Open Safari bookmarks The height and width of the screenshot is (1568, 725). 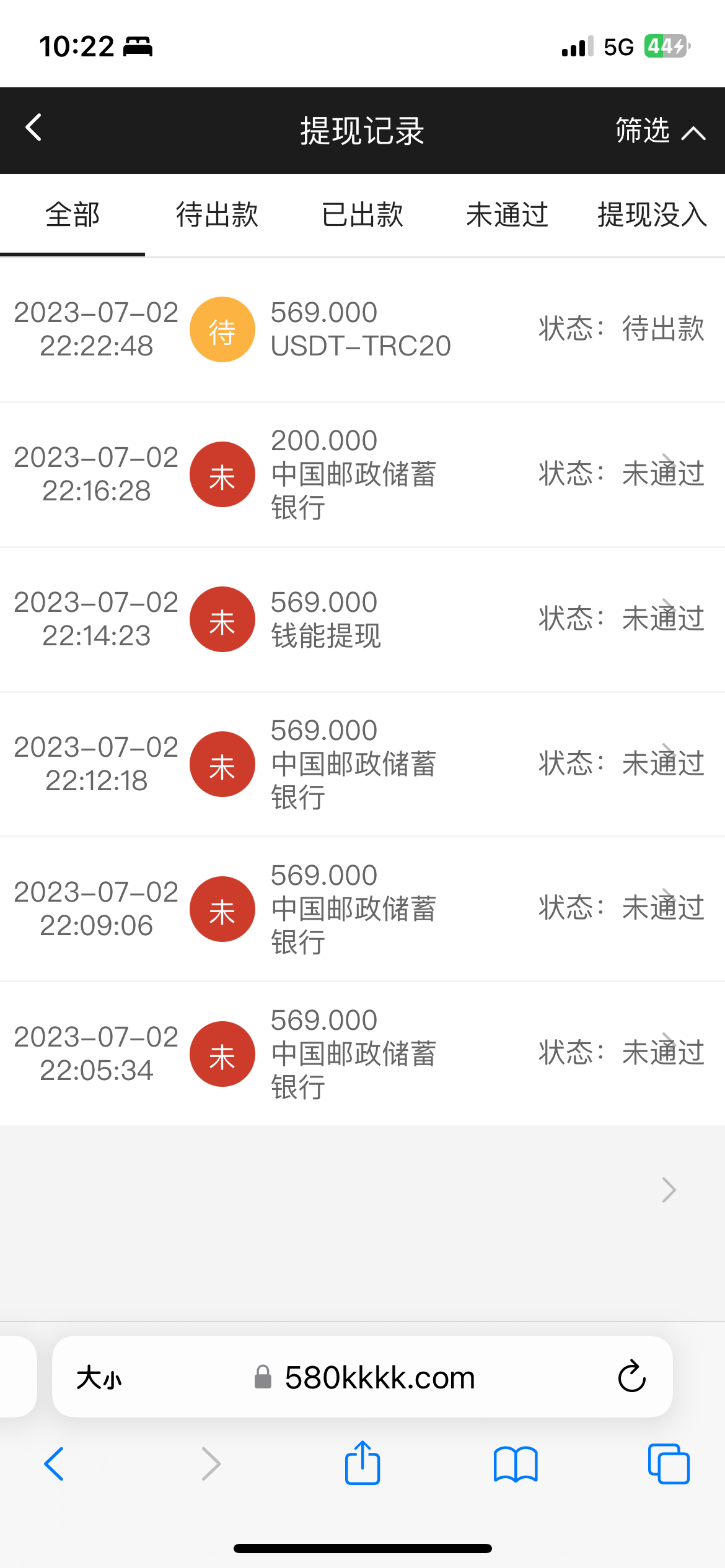tap(516, 1464)
